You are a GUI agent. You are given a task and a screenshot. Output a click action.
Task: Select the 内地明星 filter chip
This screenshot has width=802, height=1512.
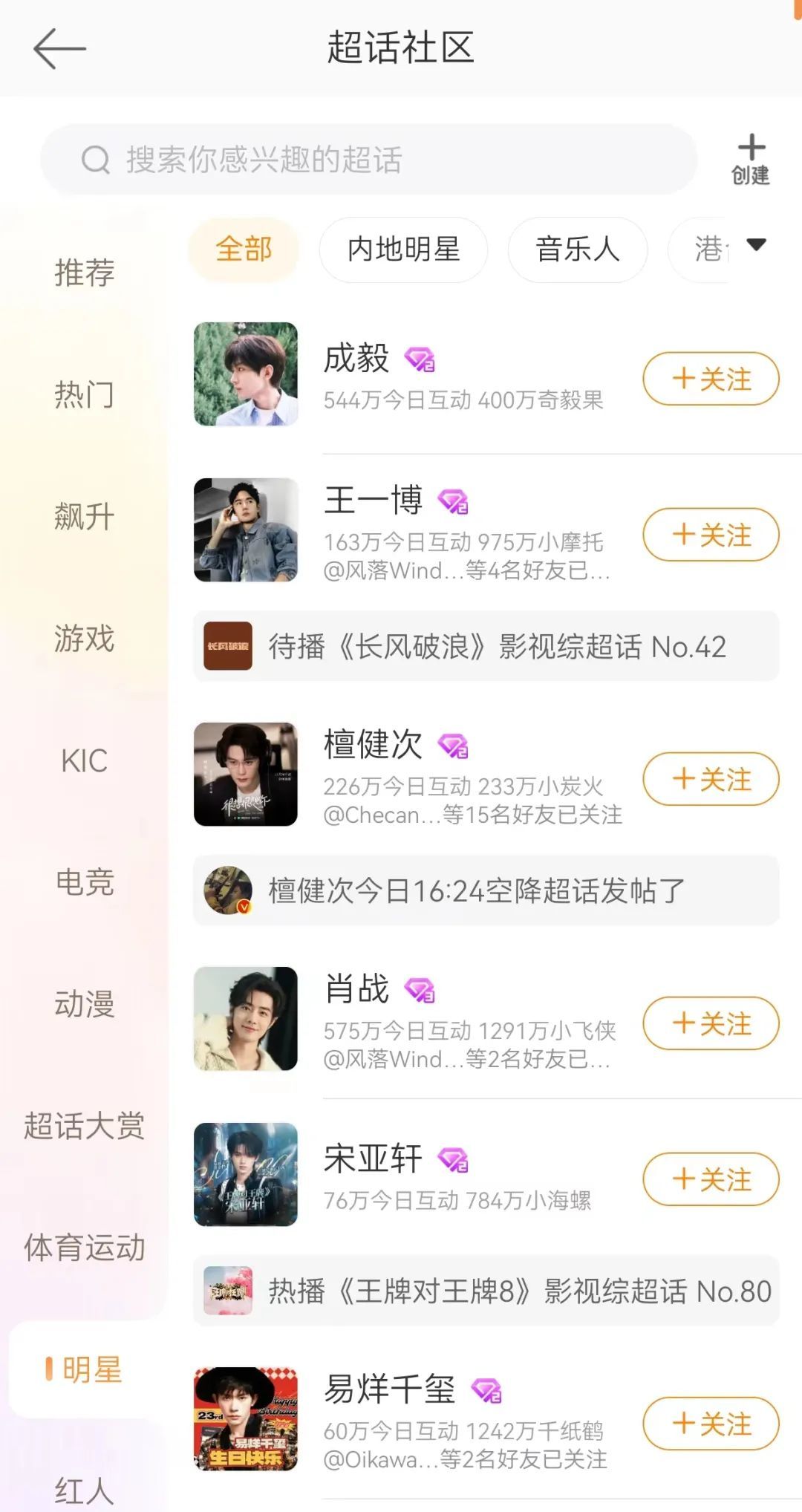tap(403, 250)
